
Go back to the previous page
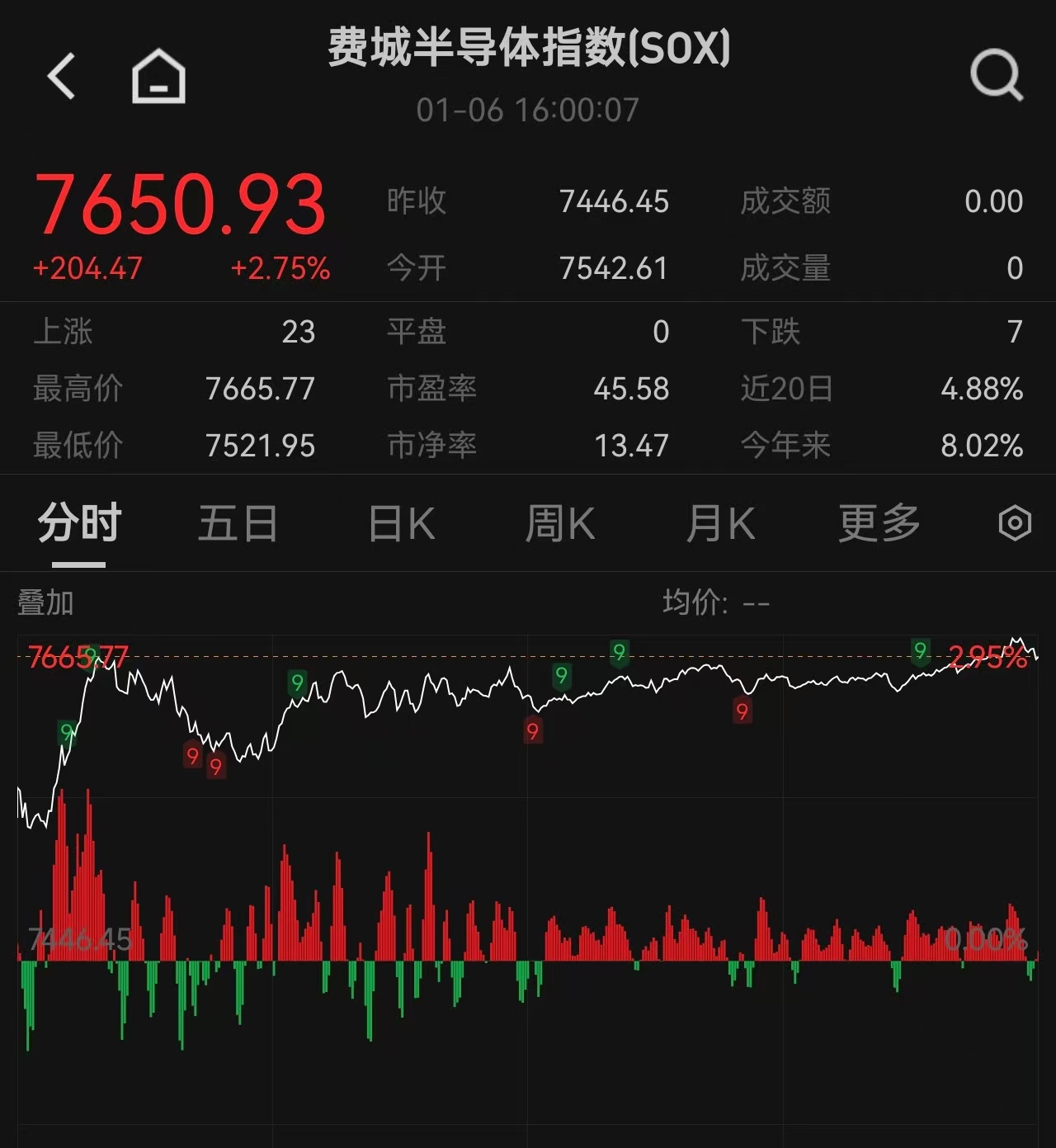point(62,77)
